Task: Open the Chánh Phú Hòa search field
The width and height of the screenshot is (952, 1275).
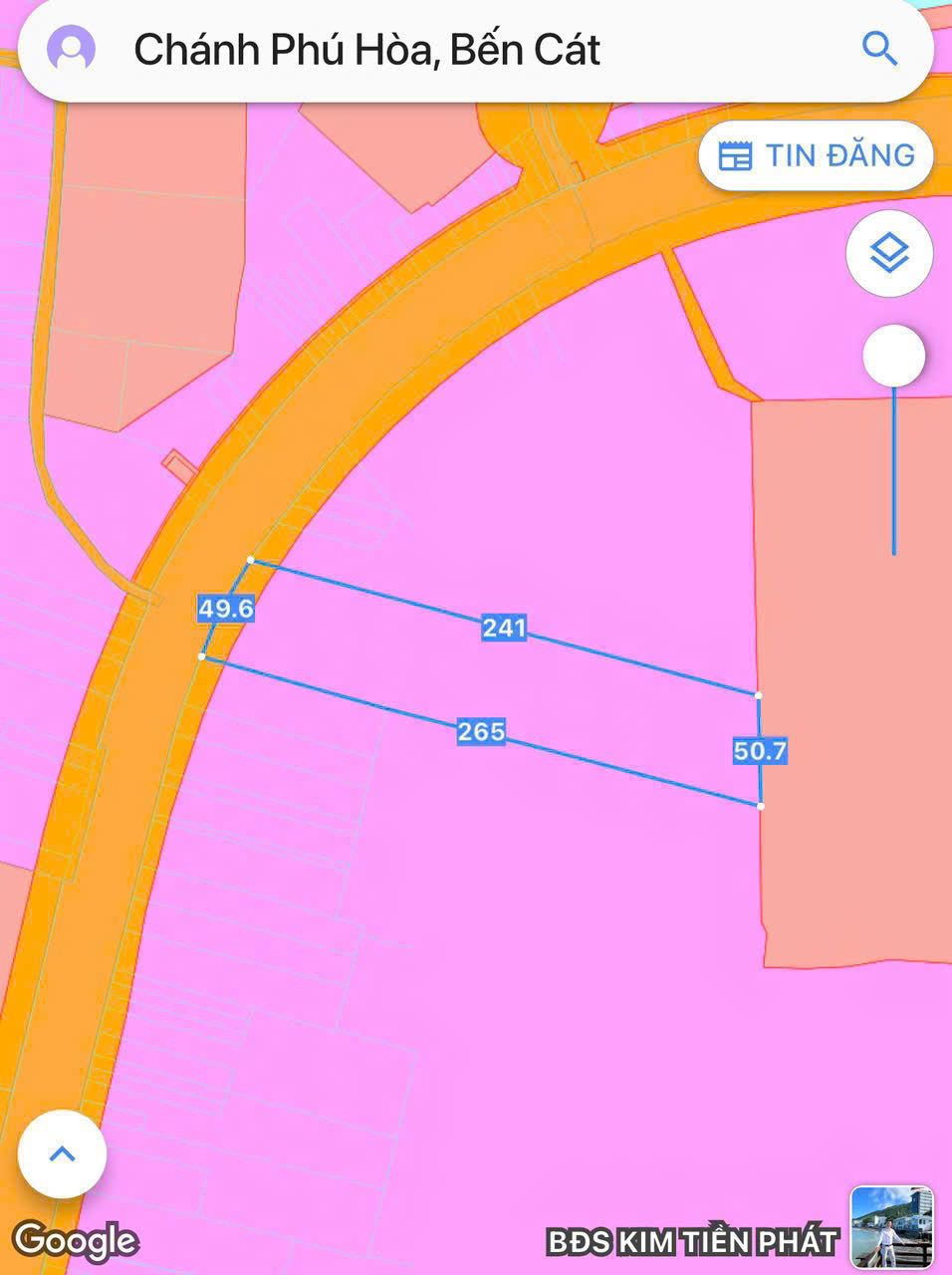Action: (x=448, y=50)
